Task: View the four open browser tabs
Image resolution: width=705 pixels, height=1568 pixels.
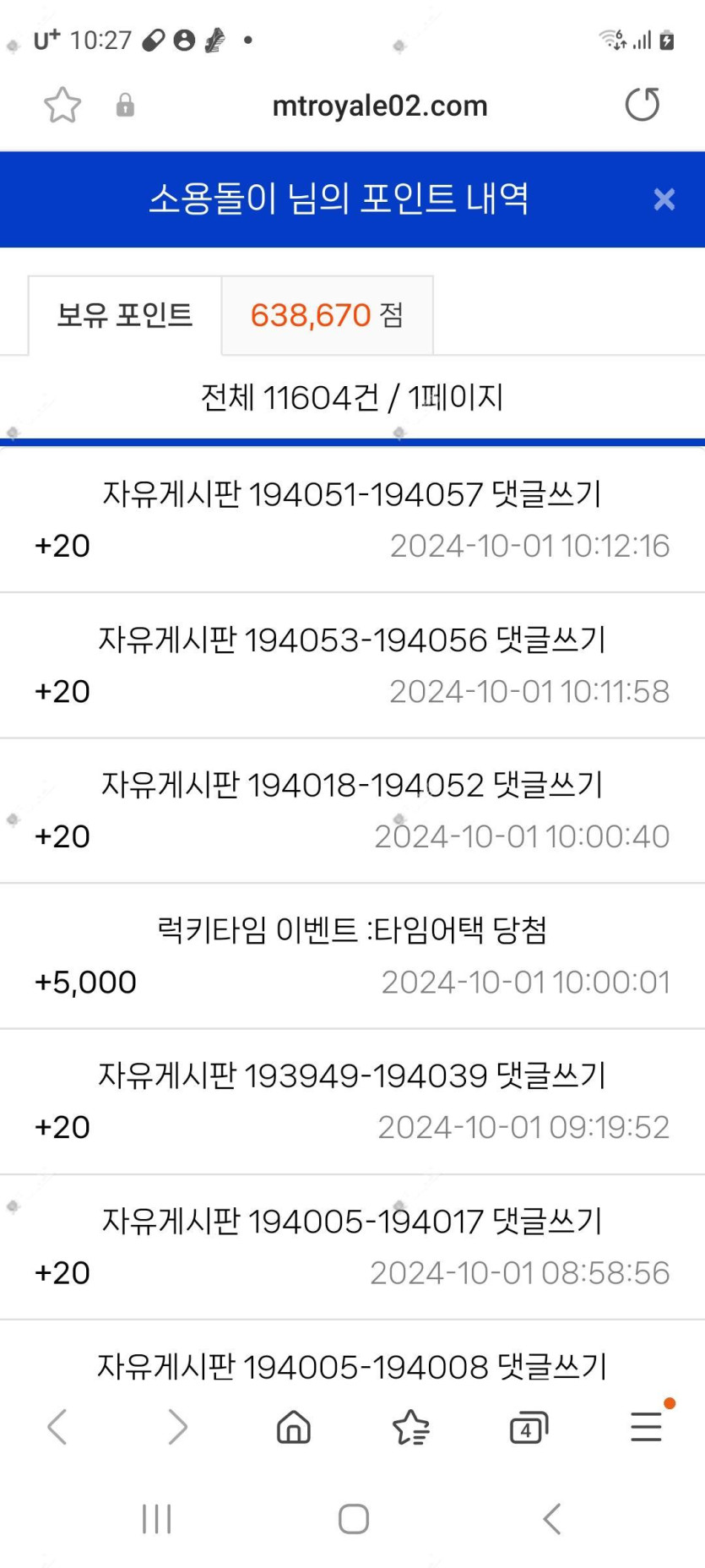Action: [529, 1428]
